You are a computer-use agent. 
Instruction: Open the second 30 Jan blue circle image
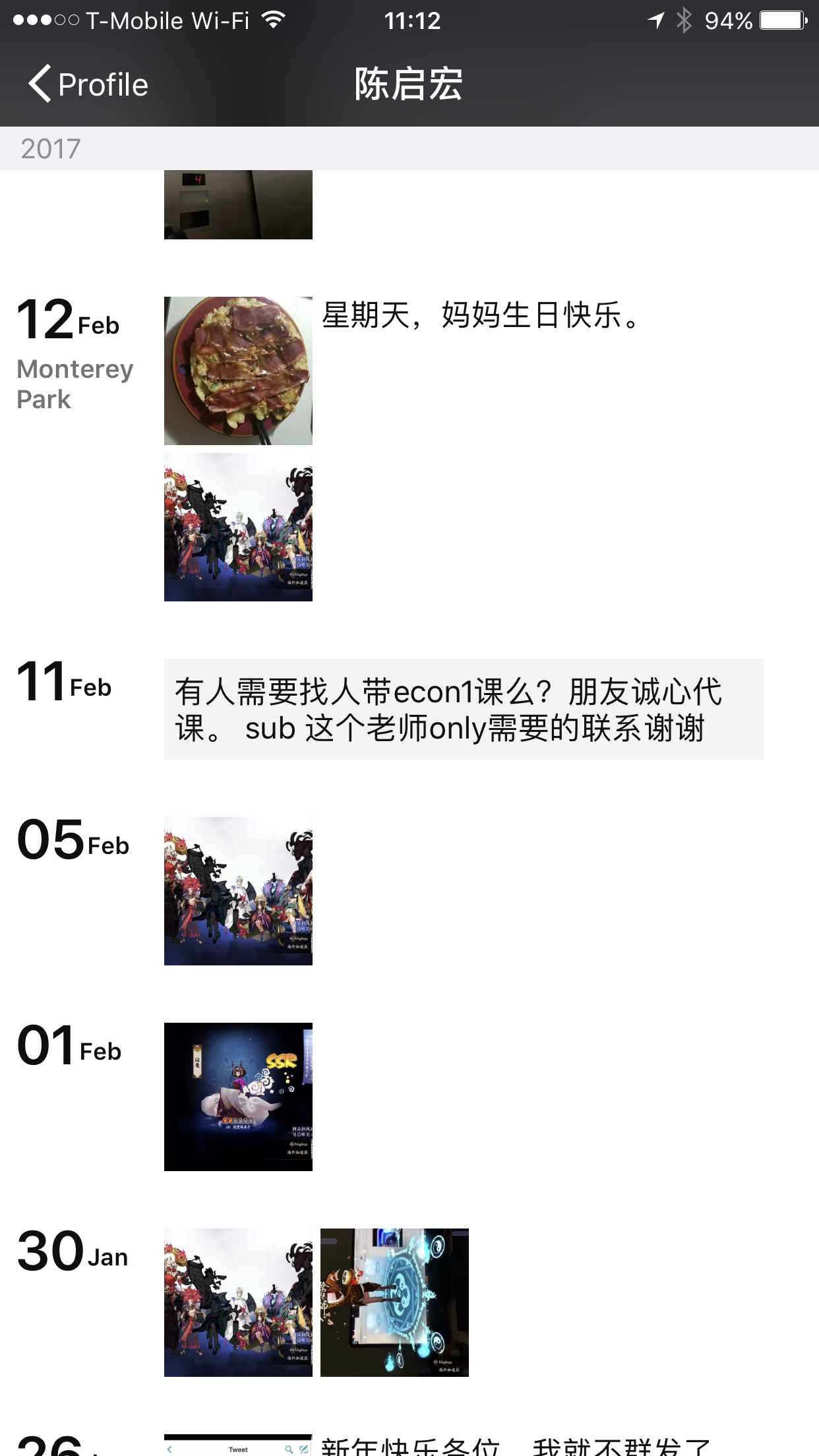pyautogui.click(x=394, y=1302)
